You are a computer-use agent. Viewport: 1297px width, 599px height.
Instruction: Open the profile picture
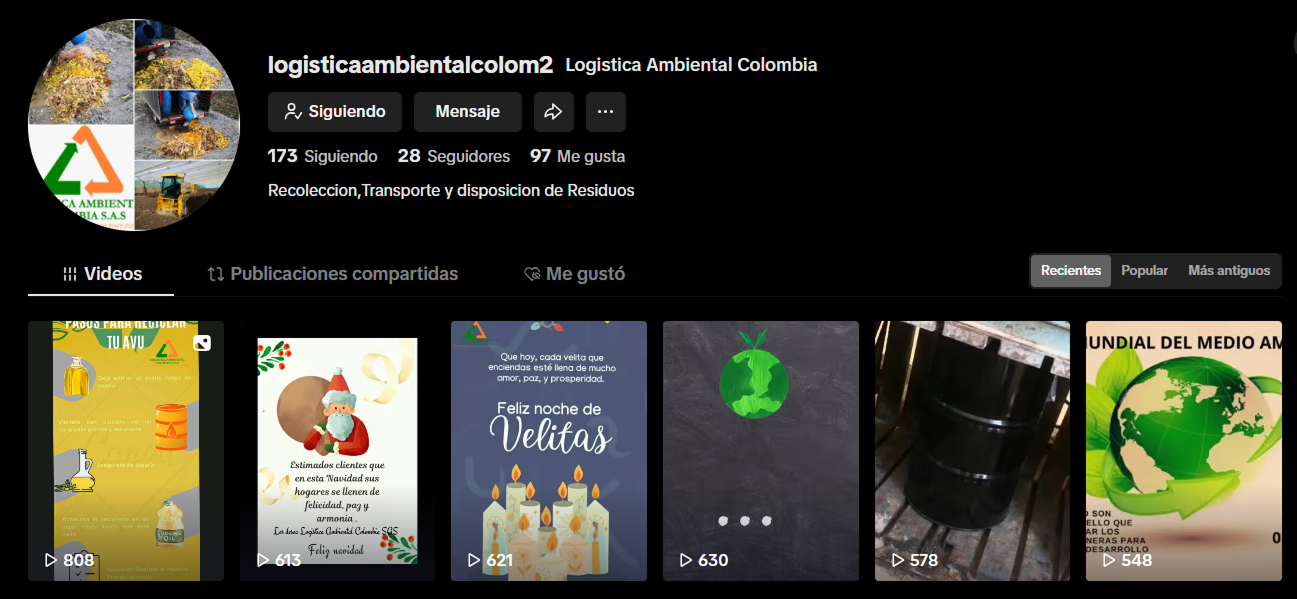click(x=134, y=125)
